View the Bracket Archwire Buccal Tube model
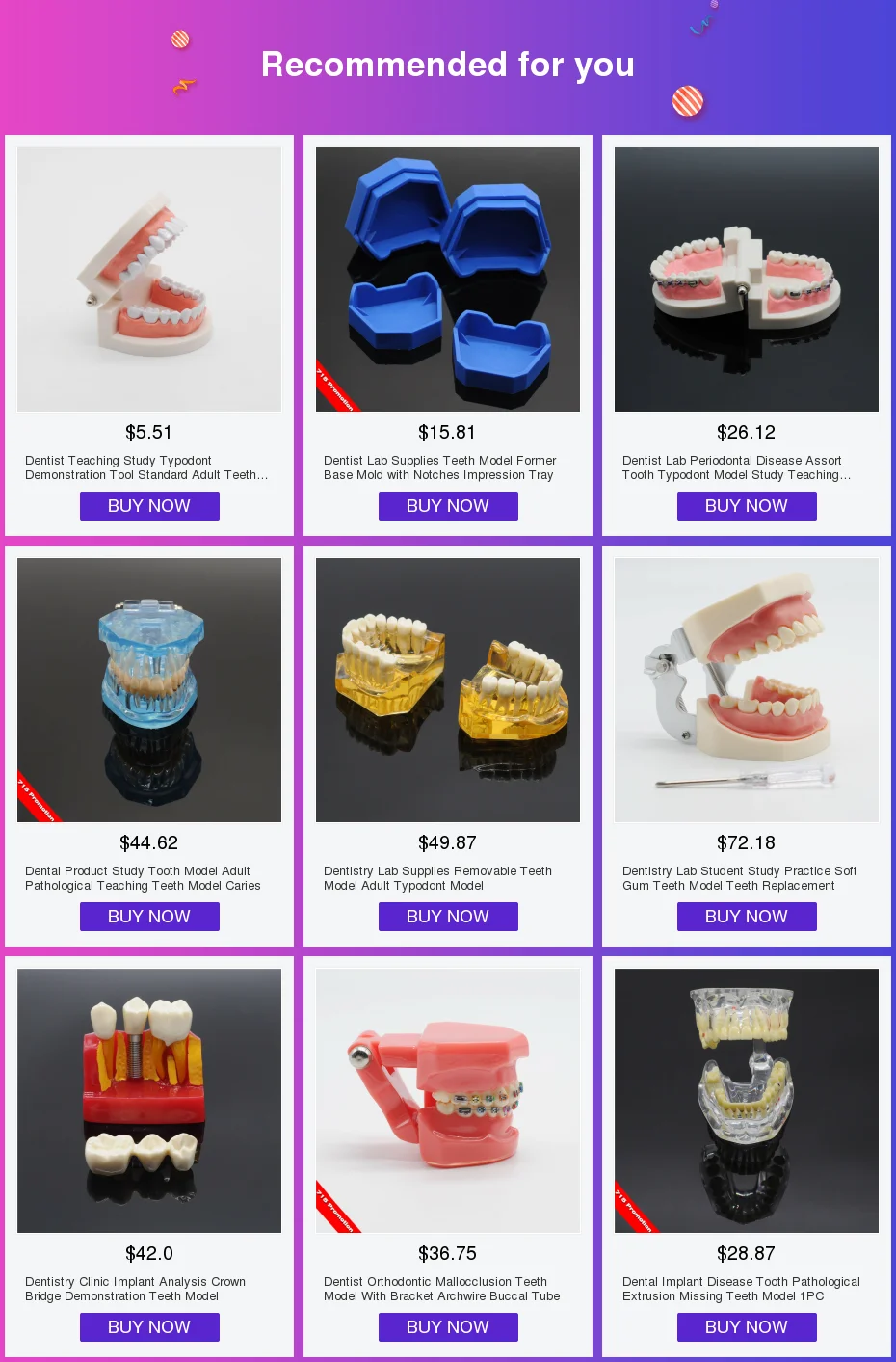This screenshot has height=1362, width=896. [x=448, y=1101]
